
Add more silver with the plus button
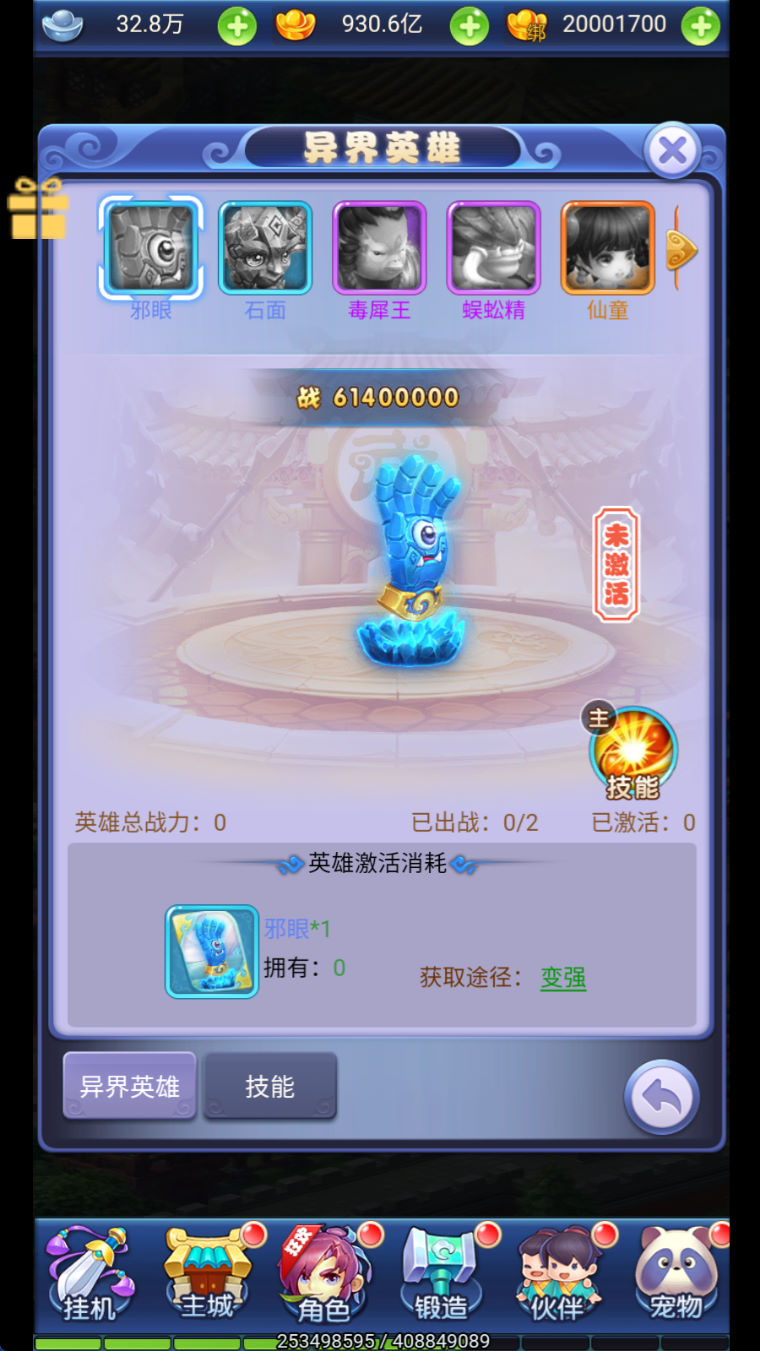click(237, 25)
